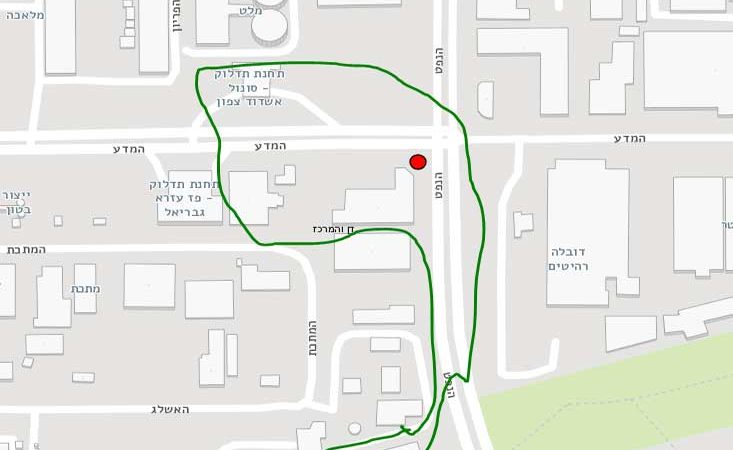Tap the red location marker
Image resolution: width=733 pixels, height=450 pixels.
(x=418, y=162)
